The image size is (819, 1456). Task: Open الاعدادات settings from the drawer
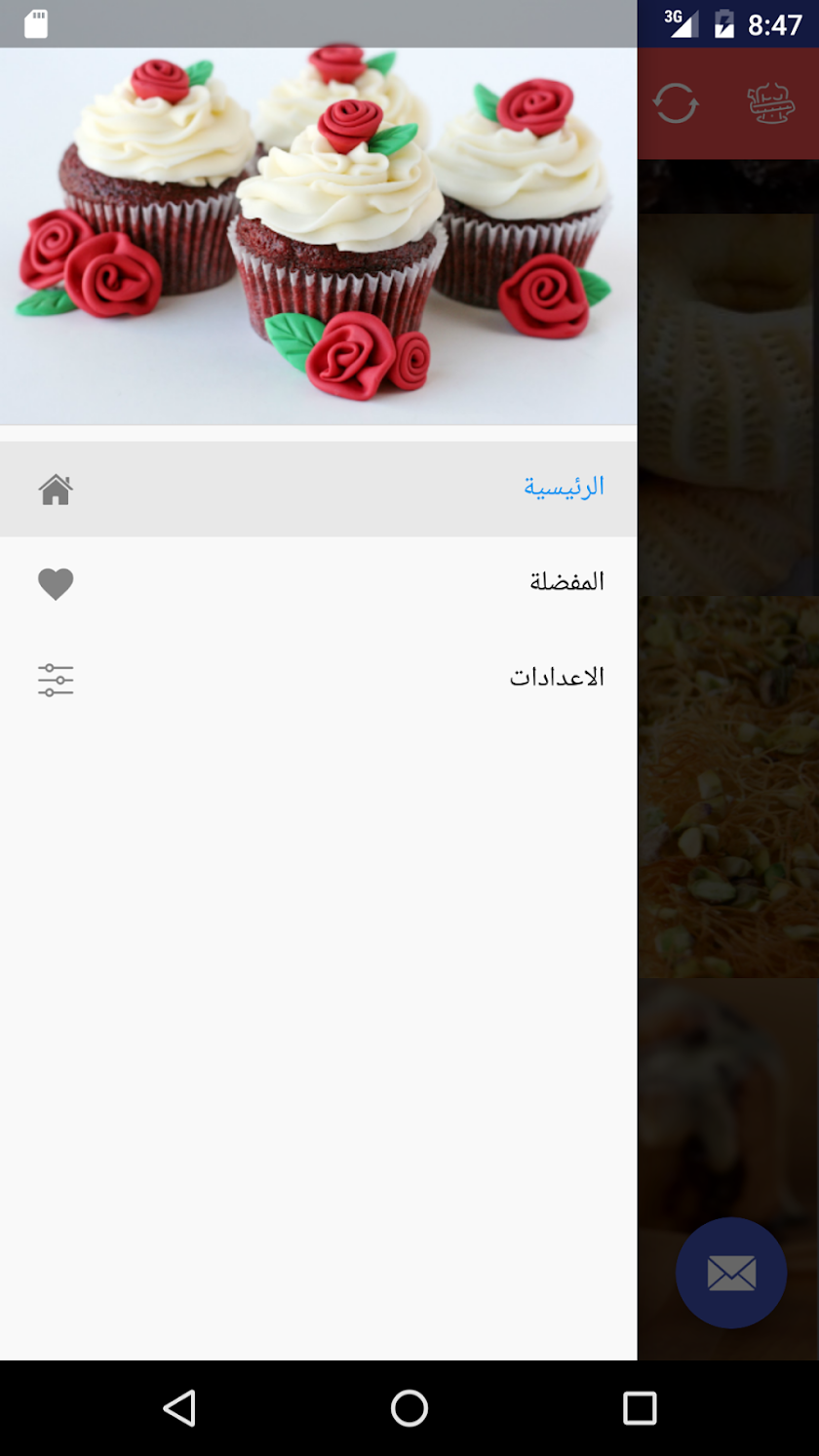318,679
